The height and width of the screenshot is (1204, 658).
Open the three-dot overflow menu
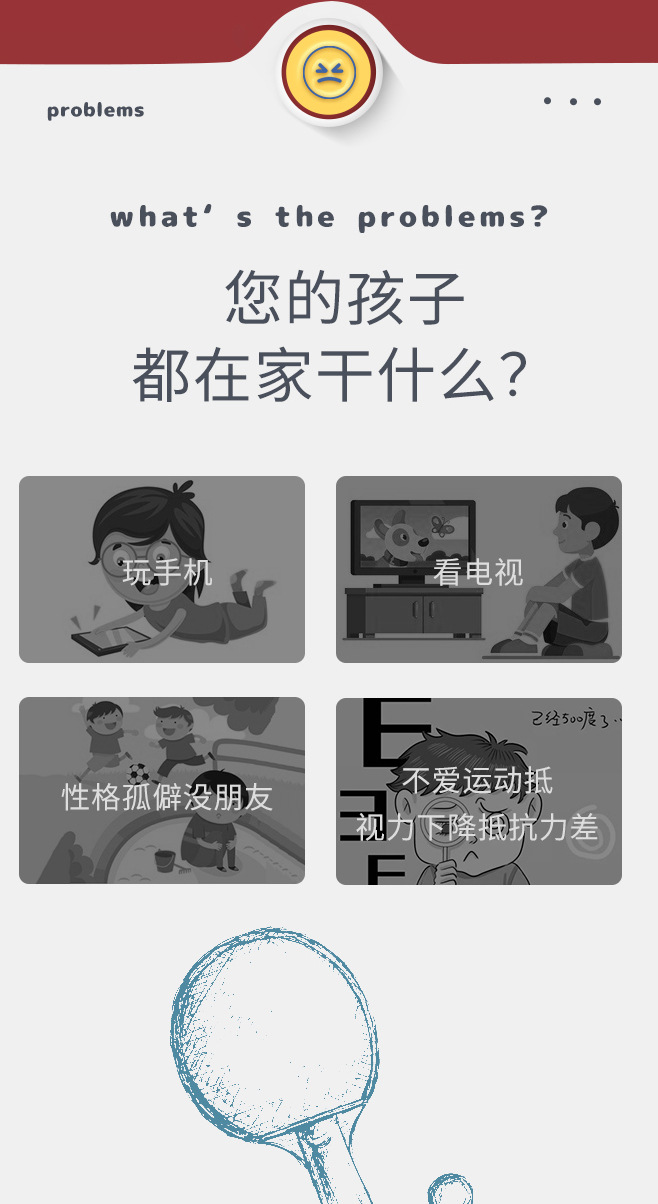pos(572,101)
